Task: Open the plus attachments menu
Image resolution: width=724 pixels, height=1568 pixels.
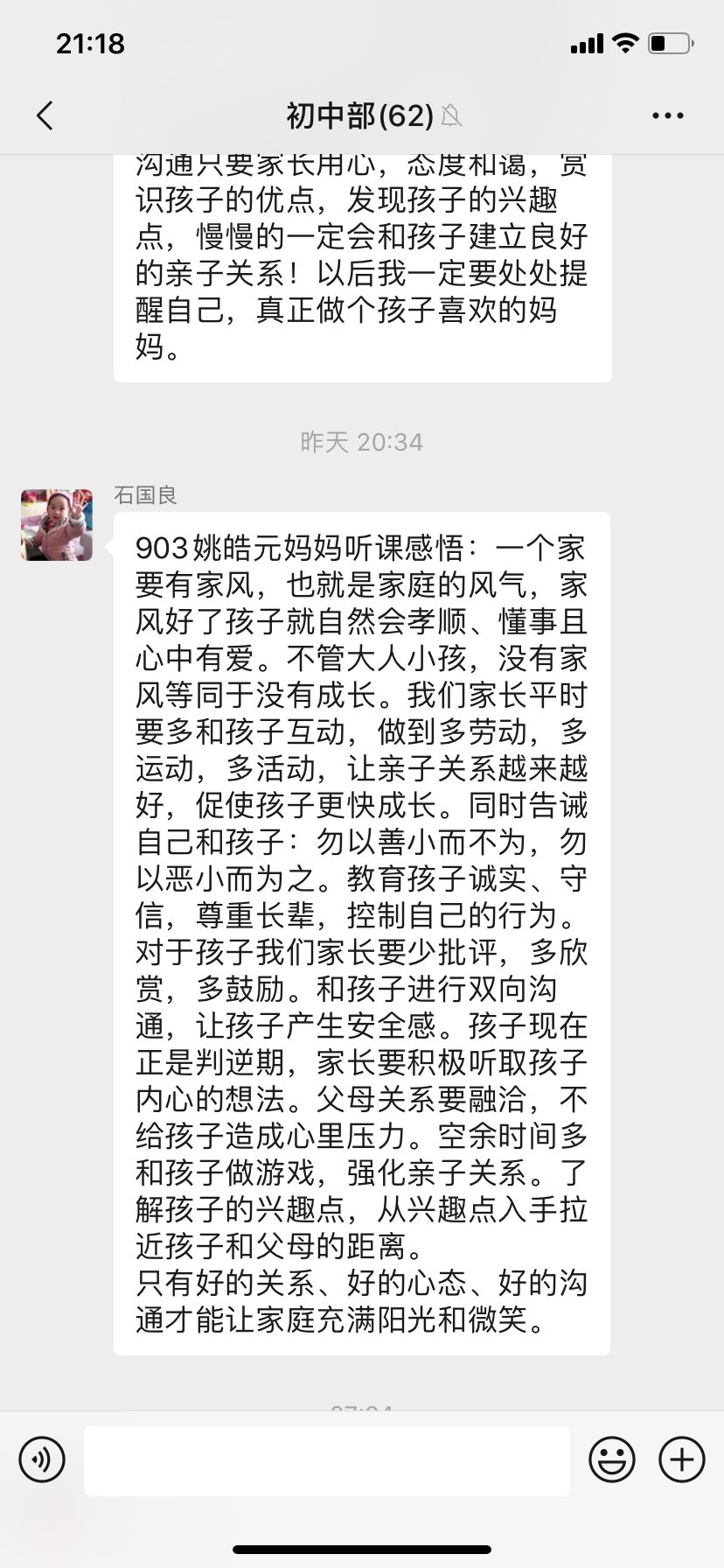Action: [x=681, y=1459]
